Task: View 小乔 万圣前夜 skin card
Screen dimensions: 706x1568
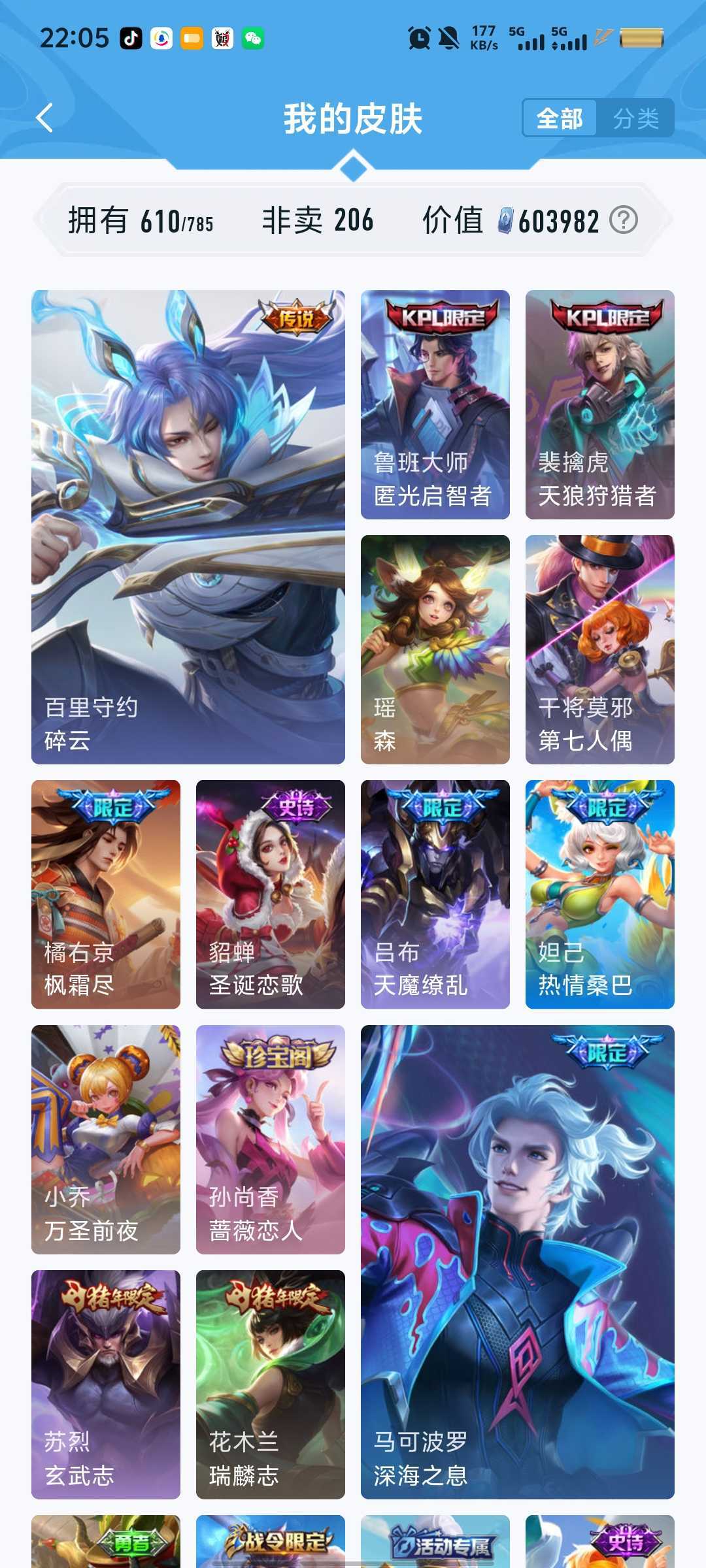Action: coord(106,1139)
